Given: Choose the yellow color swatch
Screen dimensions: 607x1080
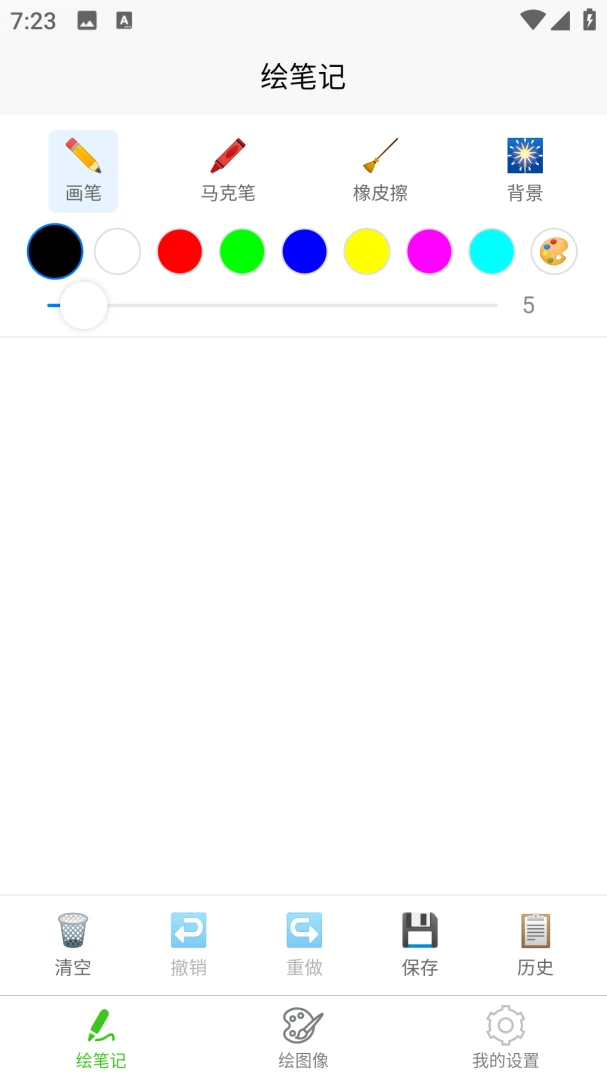Looking at the screenshot, I should (x=367, y=251).
